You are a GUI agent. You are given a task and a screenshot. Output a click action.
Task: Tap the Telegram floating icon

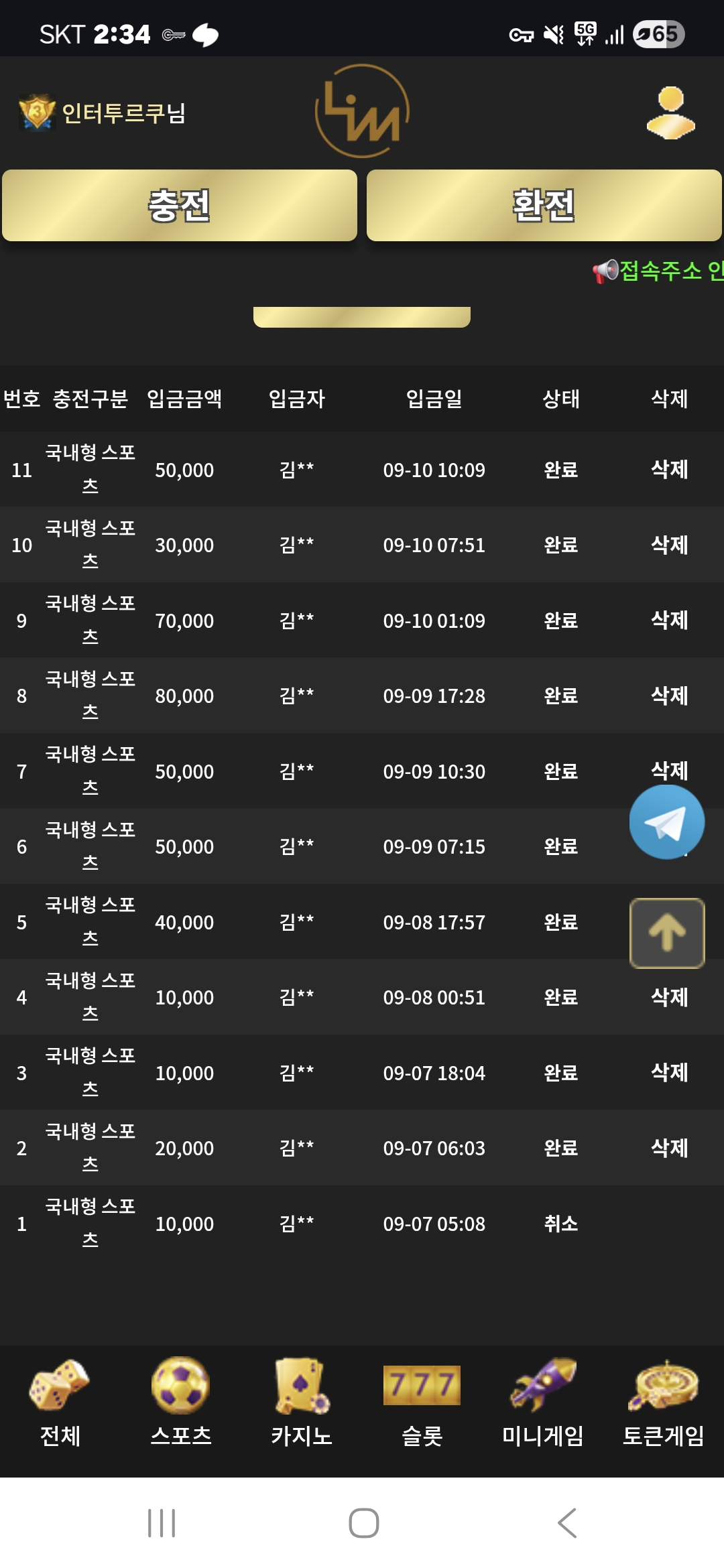pyautogui.click(x=666, y=822)
